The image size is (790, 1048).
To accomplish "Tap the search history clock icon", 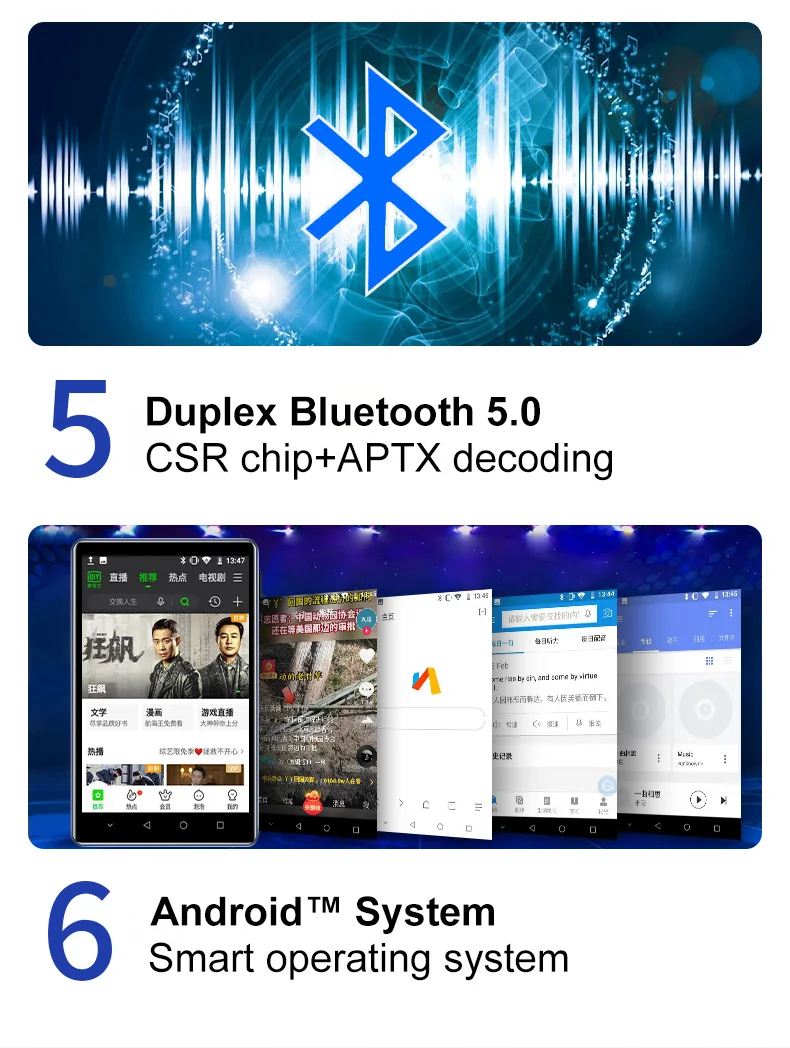I will click(215, 601).
